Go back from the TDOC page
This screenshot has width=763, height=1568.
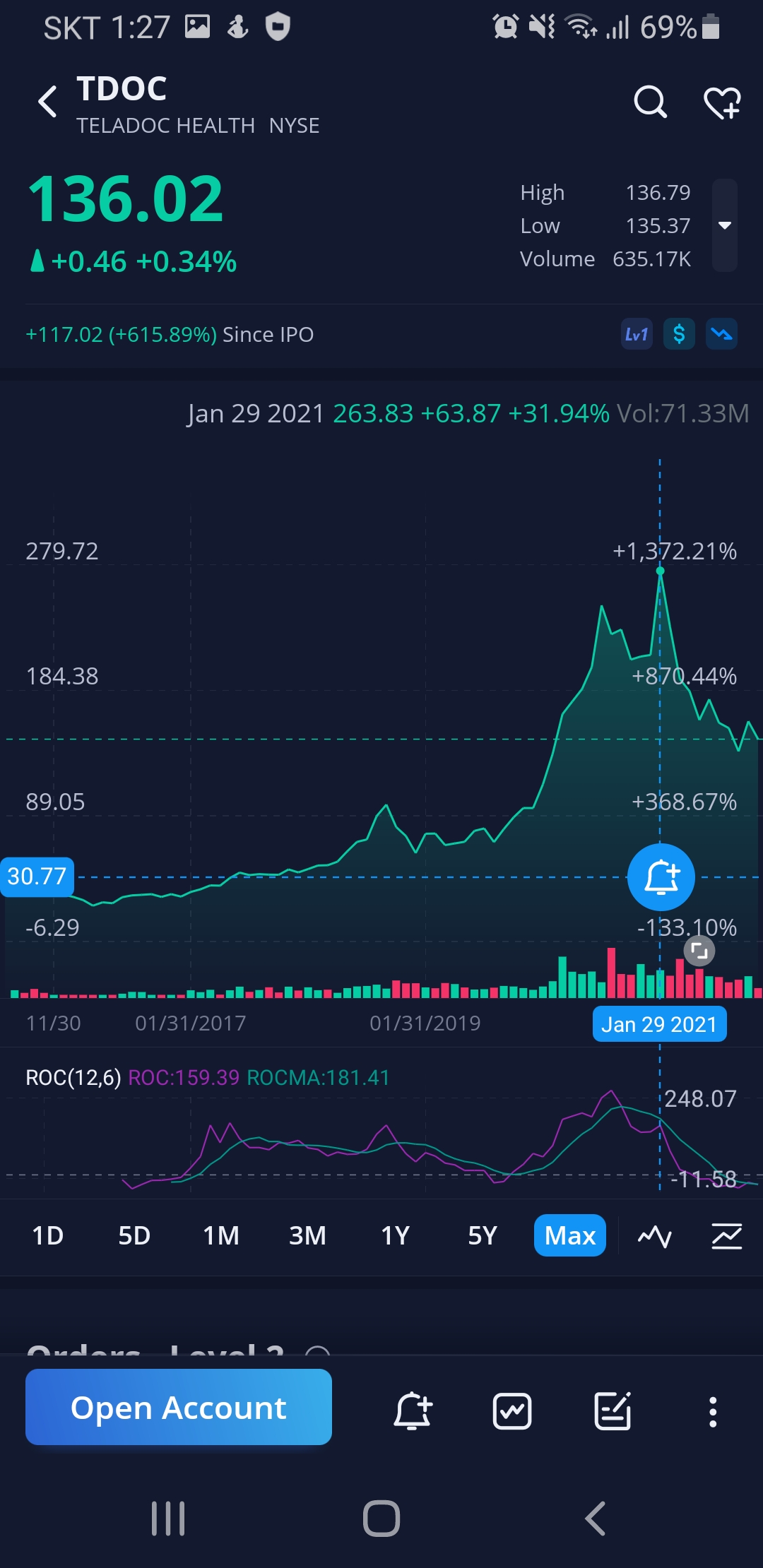(47, 102)
